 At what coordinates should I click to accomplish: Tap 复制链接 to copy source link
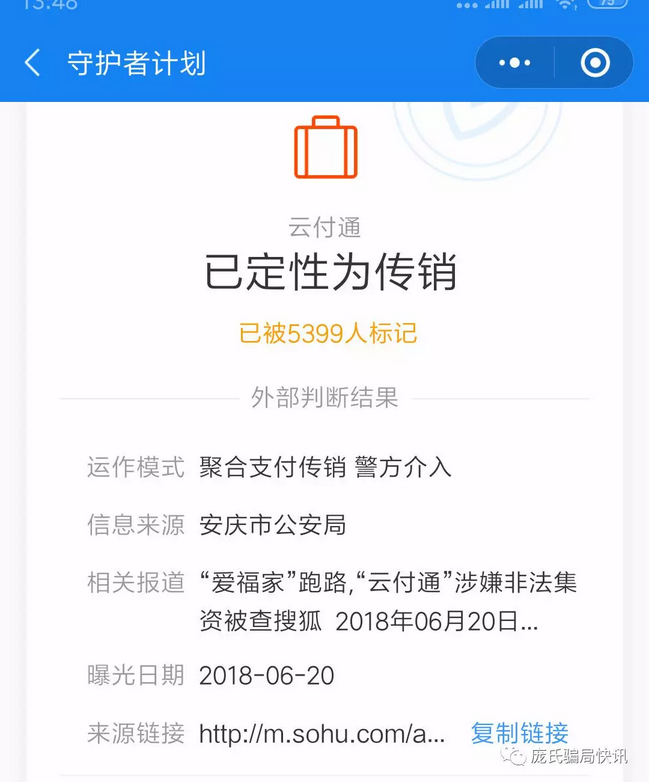pos(519,733)
